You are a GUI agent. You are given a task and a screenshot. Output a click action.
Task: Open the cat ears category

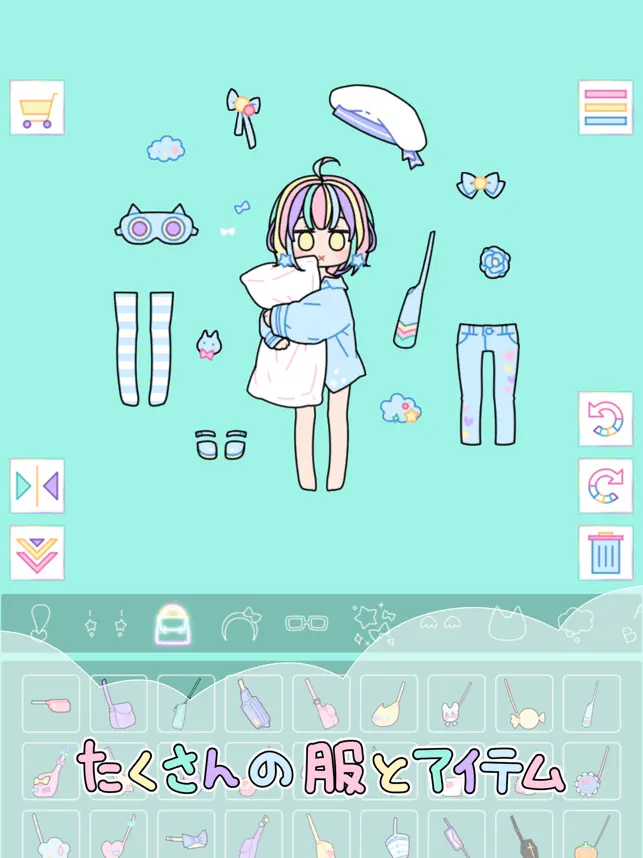(x=507, y=623)
